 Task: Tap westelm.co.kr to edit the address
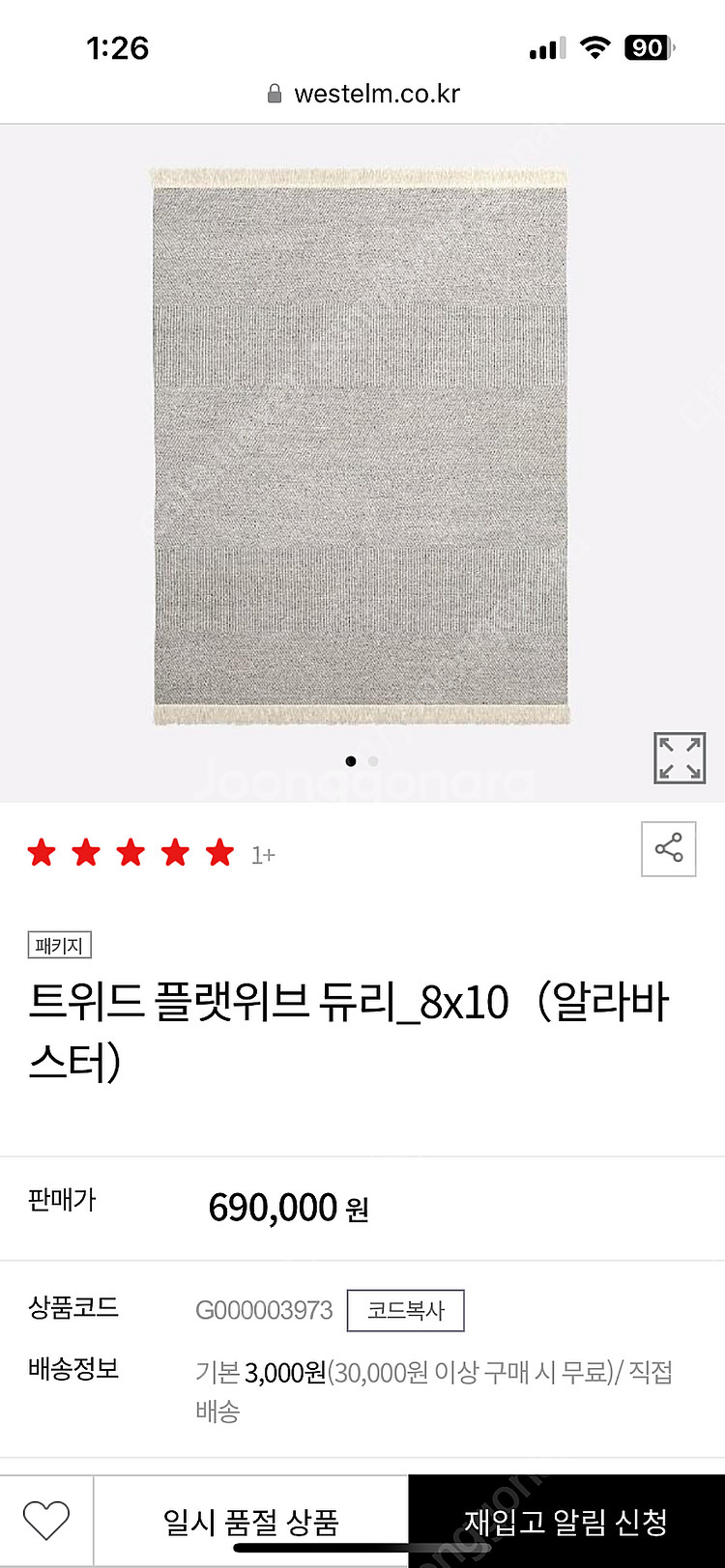(379, 93)
